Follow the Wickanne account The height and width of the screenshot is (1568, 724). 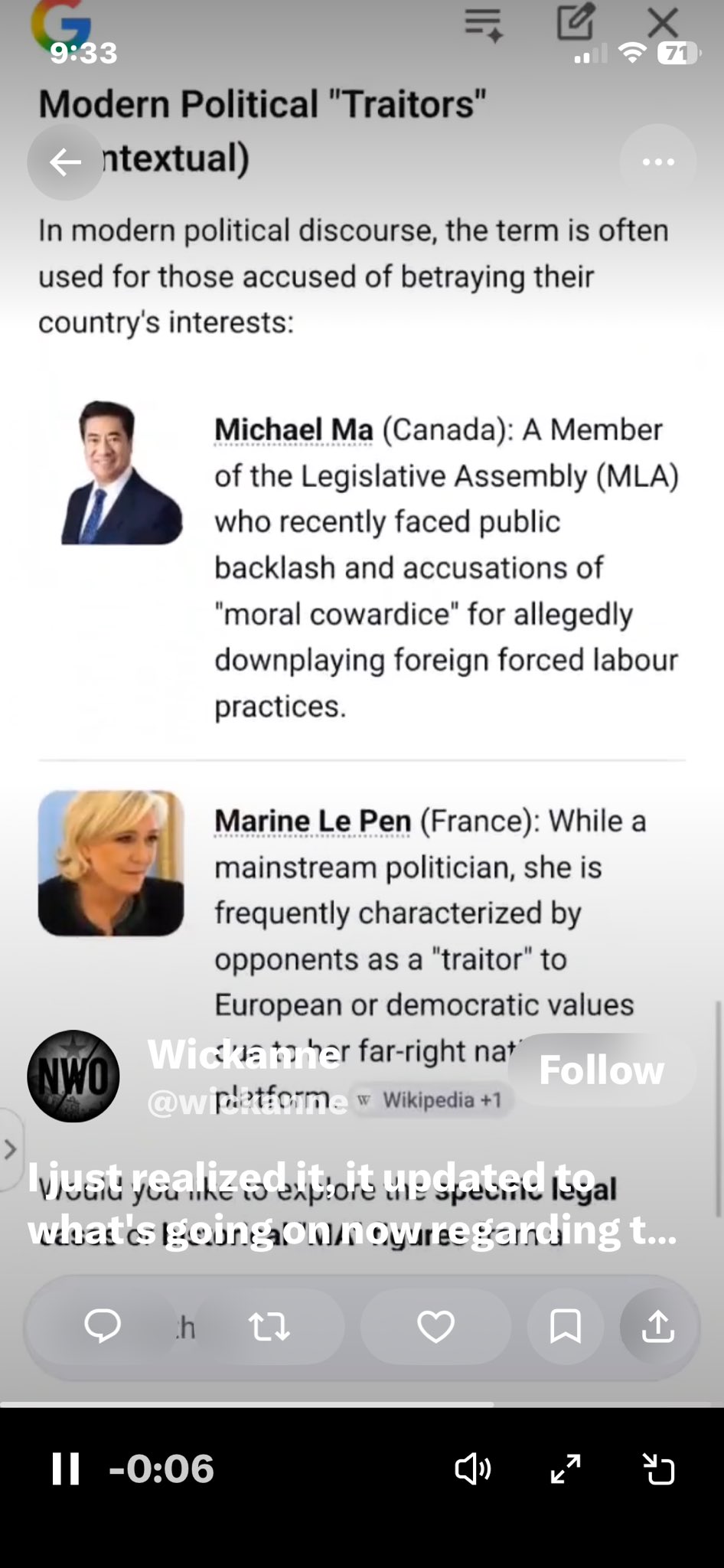(601, 1070)
